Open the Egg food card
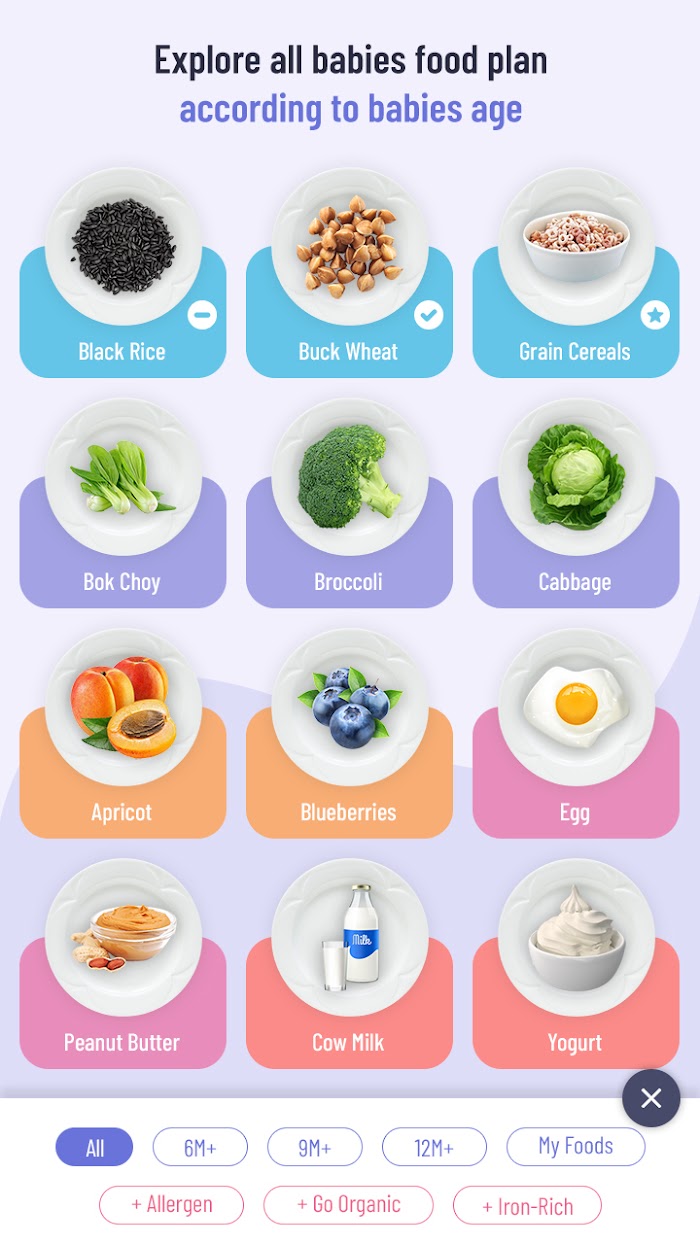Viewport: 700px width, 1244px height. 576,733
